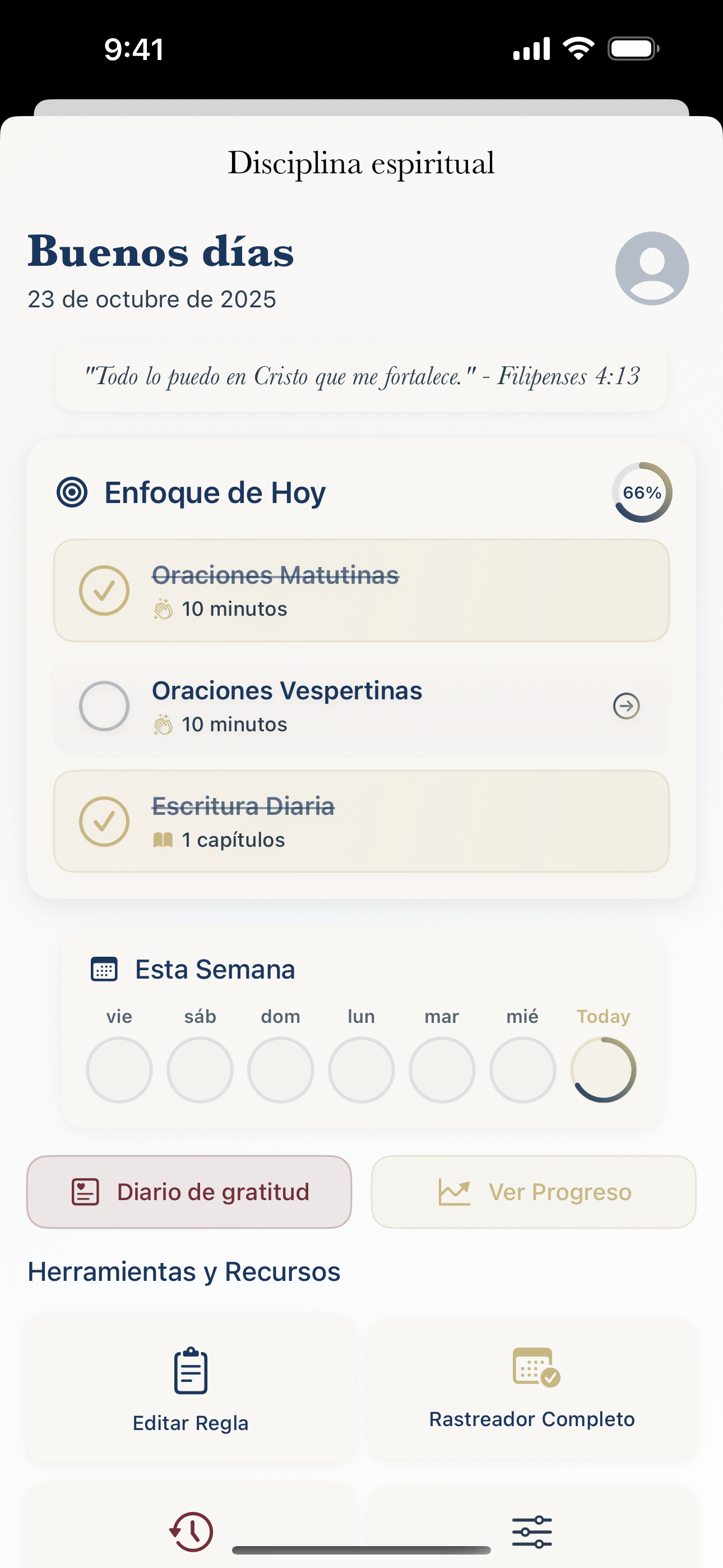Viewport: 723px width, 1568px height.
Task: Select the Disciplina espiritual title header
Action: [361, 163]
